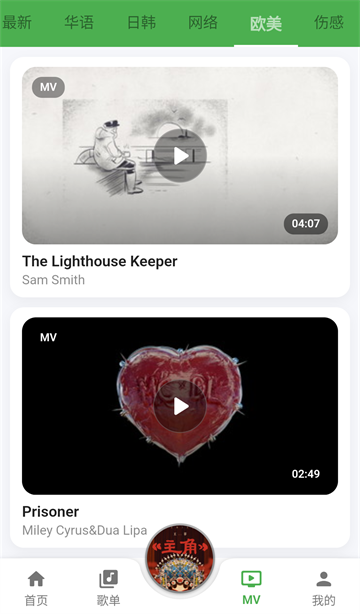Select the 欧美 tab

(266, 23)
